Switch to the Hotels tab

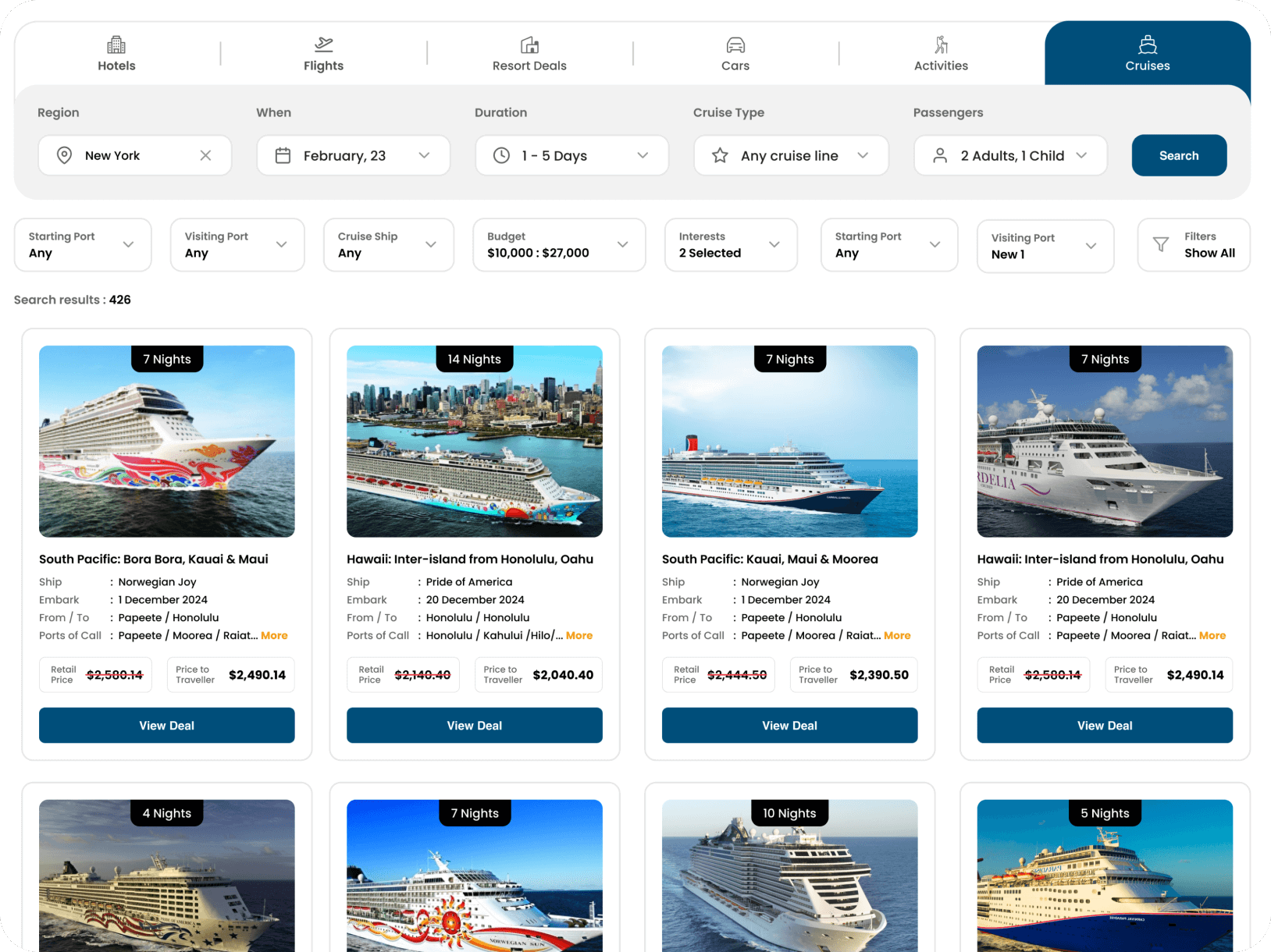pos(116,54)
